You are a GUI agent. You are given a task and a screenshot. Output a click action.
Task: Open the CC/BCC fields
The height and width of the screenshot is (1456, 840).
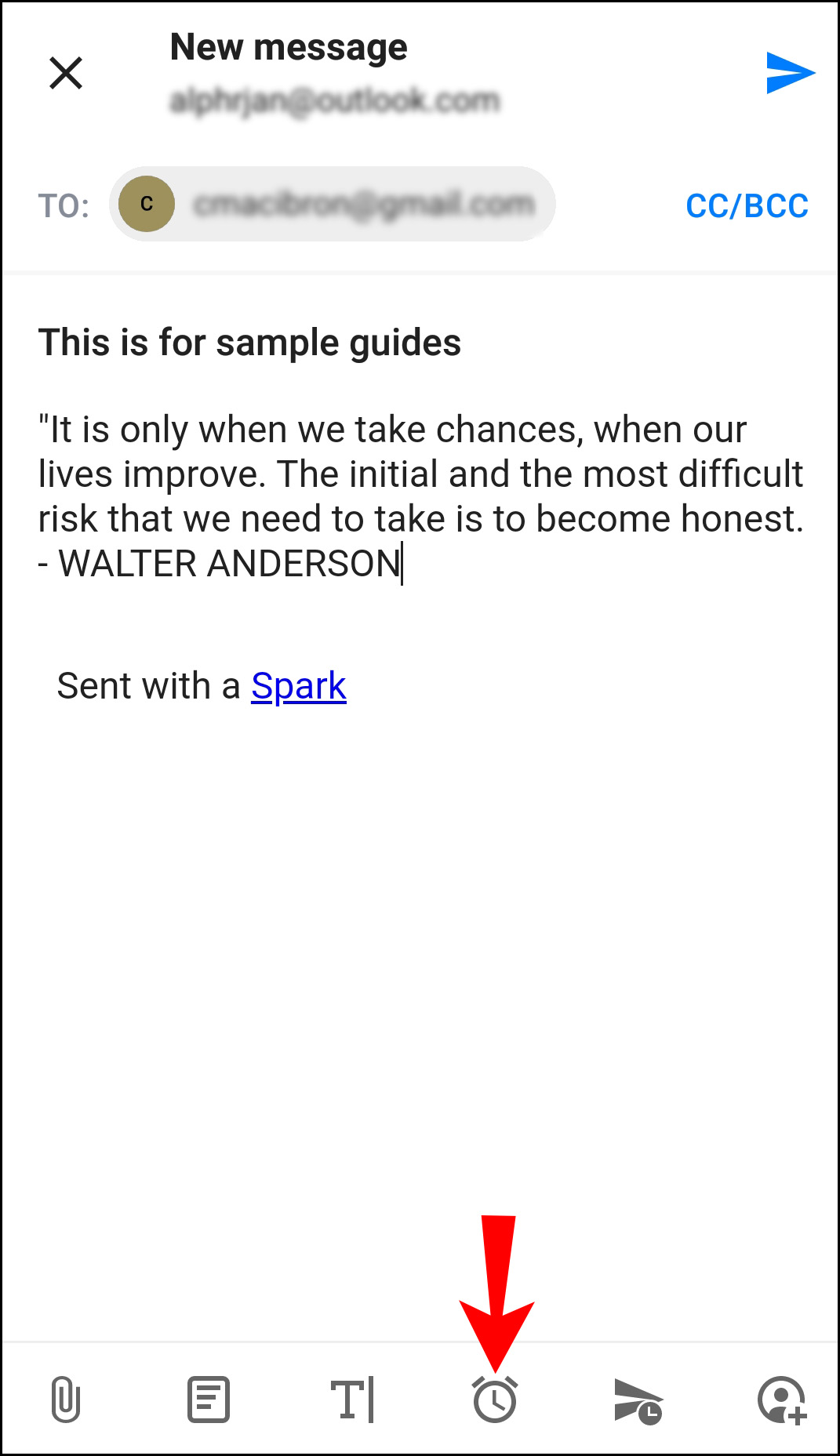click(x=747, y=206)
